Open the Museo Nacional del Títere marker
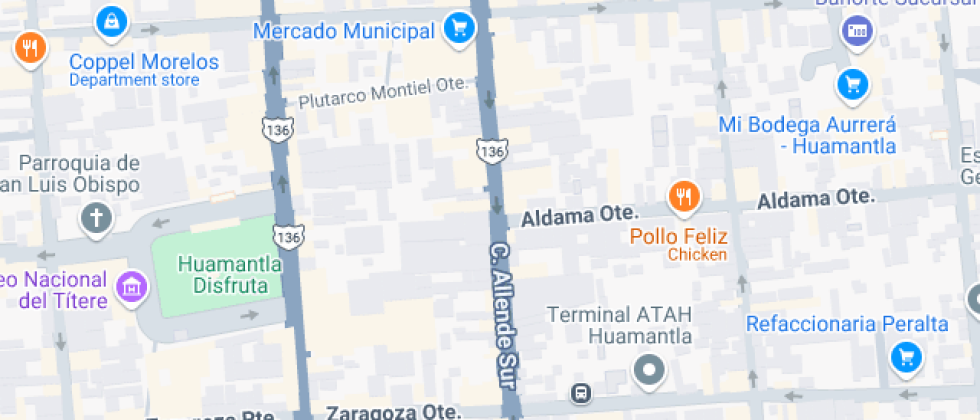980x420 pixels. point(130,287)
